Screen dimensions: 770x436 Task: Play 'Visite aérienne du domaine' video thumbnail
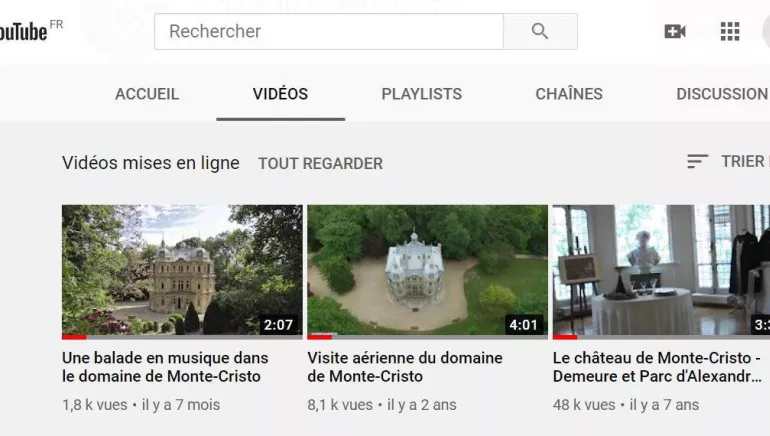click(427, 270)
